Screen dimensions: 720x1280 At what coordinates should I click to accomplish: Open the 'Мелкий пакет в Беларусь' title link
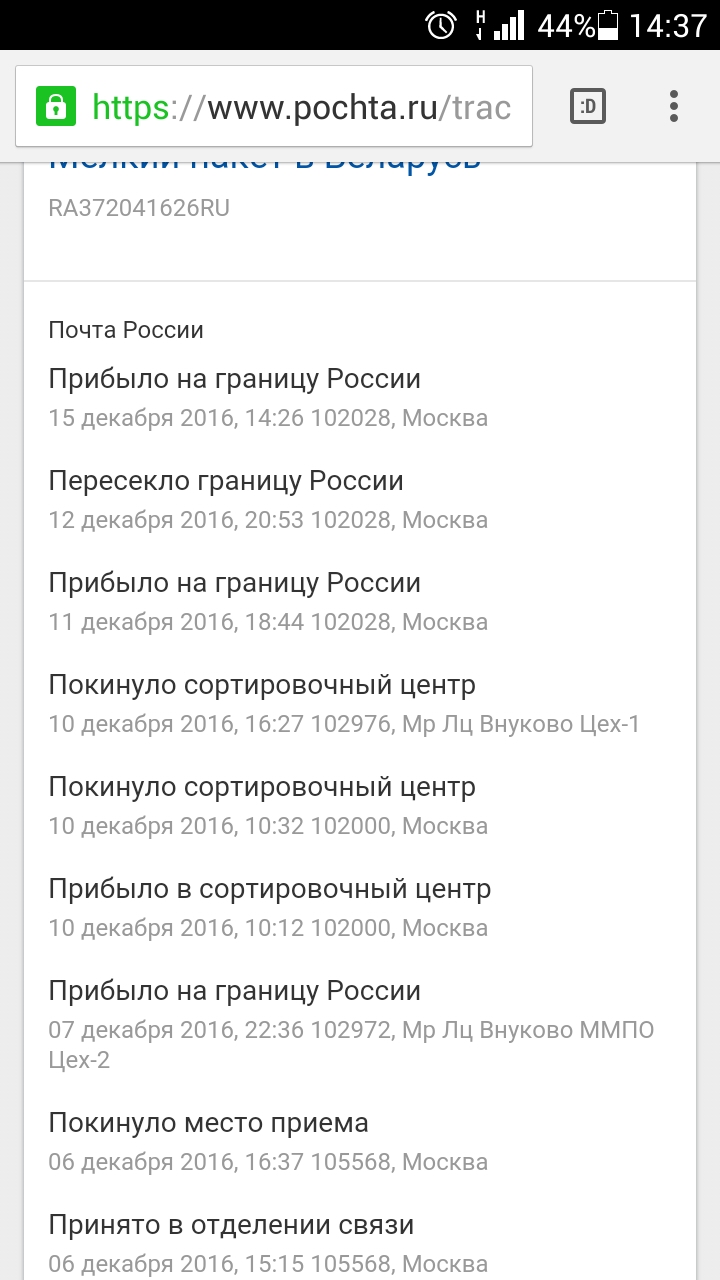point(265,164)
